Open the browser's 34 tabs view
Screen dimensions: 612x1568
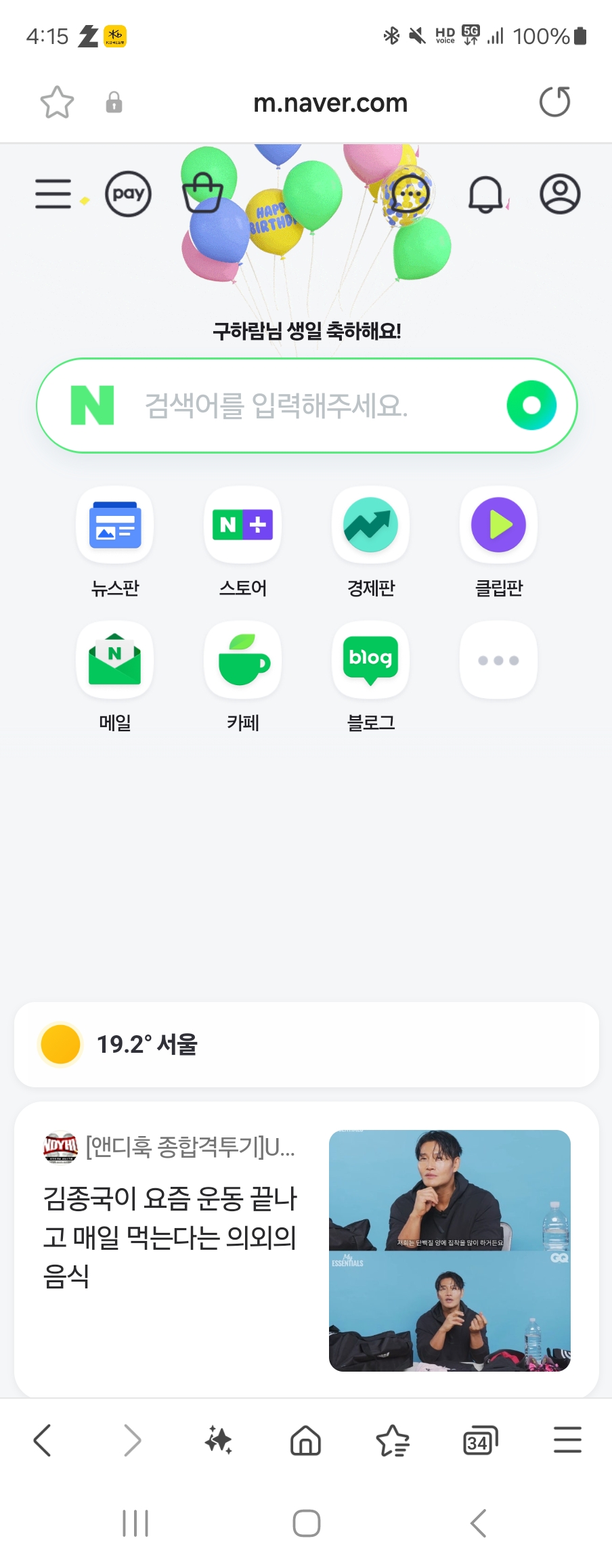click(480, 1440)
